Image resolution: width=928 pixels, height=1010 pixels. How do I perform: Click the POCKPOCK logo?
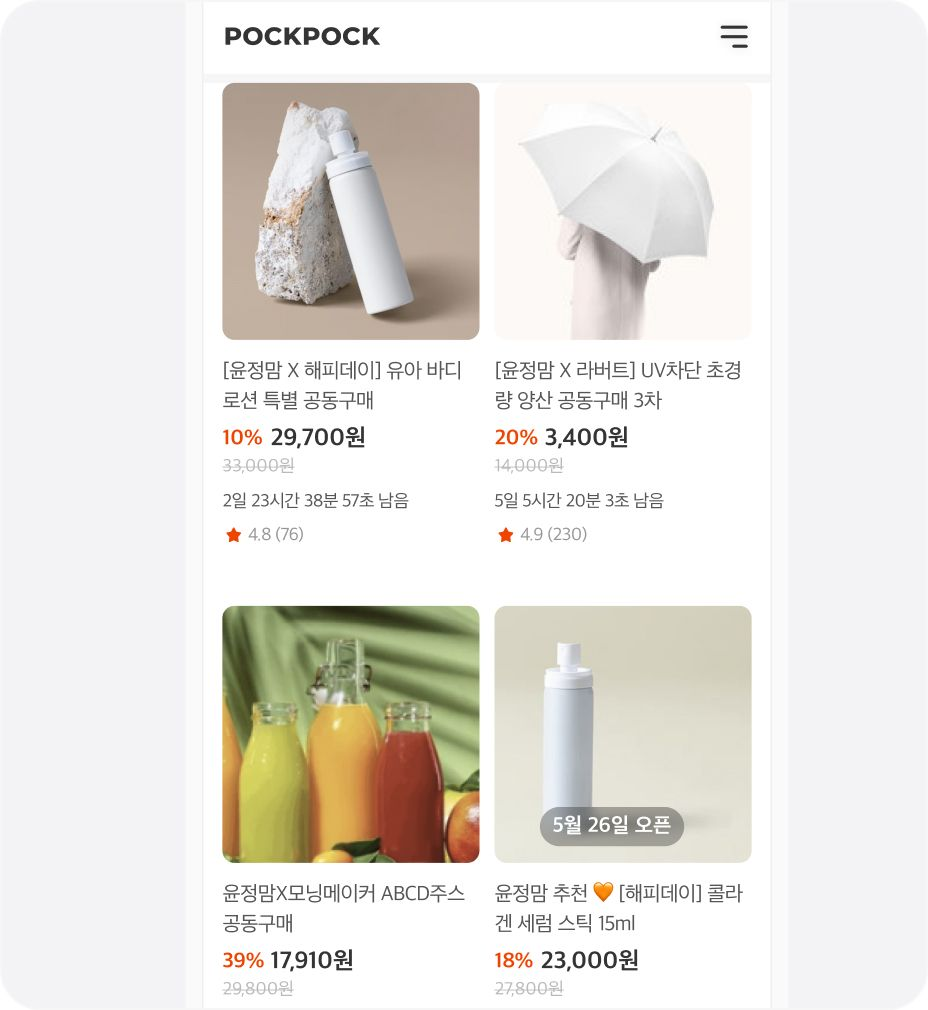click(x=302, y=36)
